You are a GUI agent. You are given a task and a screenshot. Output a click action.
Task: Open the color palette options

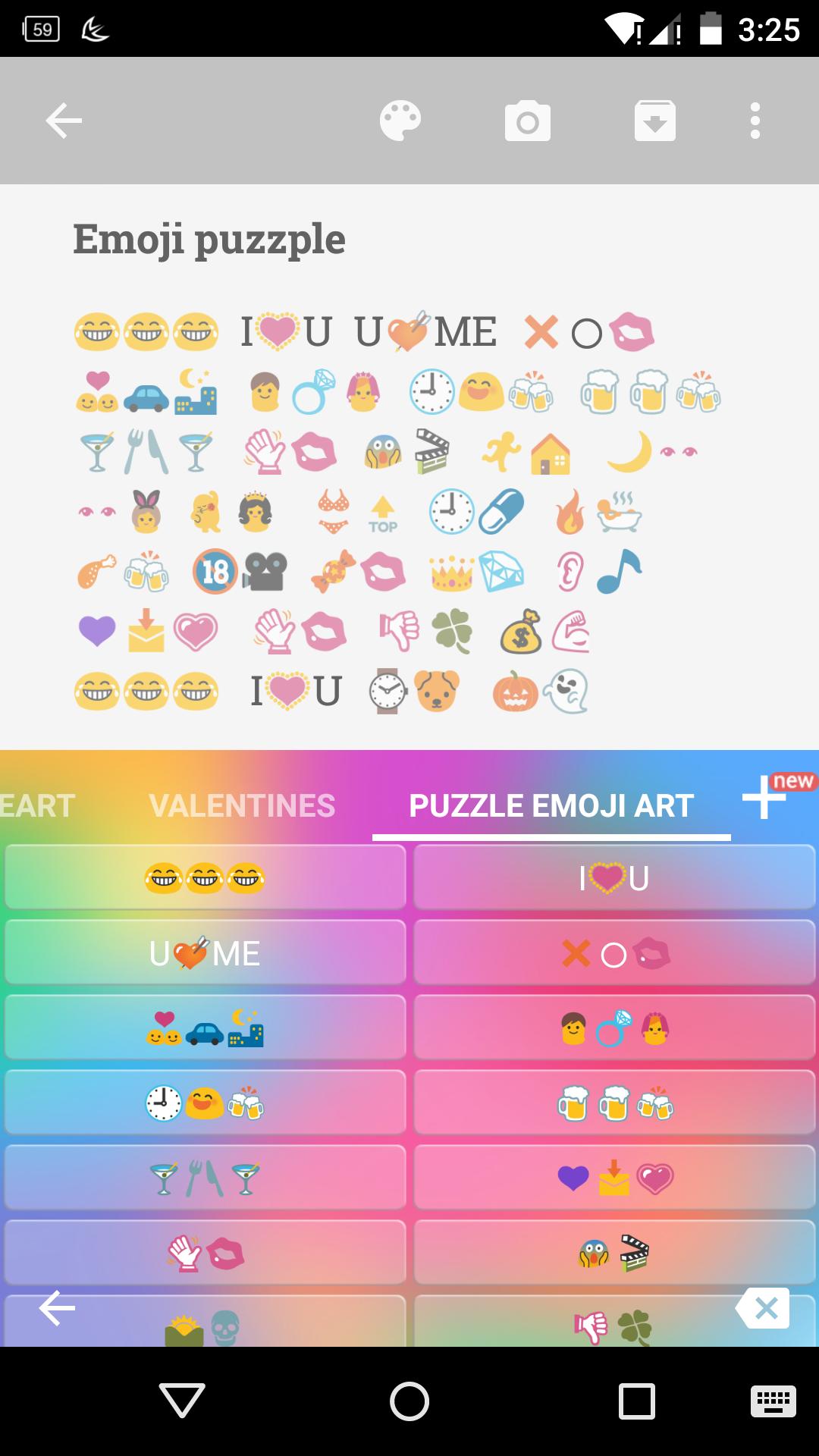pos(400,121)
